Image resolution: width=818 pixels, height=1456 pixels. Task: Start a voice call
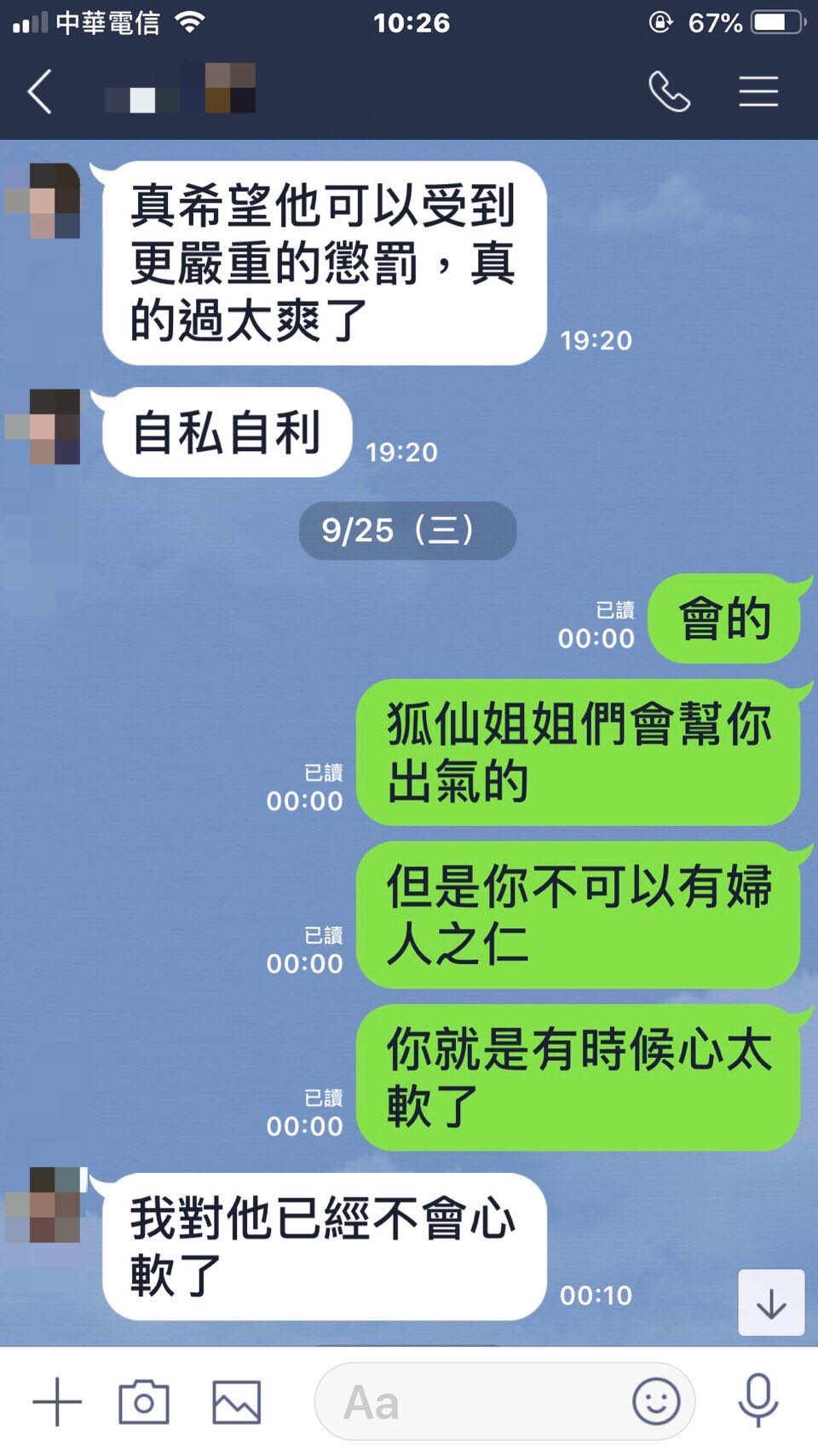(669, 91)
